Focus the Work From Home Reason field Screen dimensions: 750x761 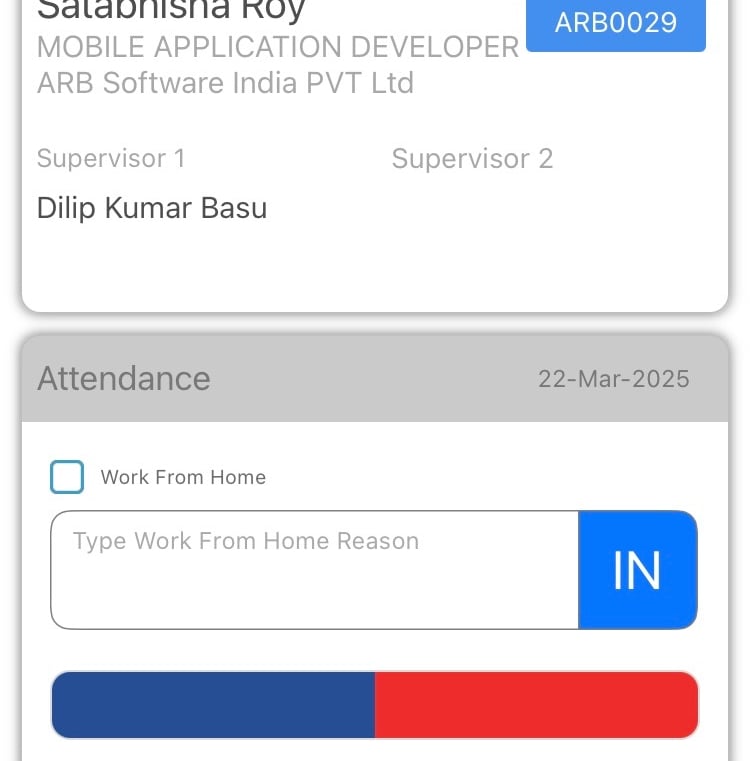point(314,569)
